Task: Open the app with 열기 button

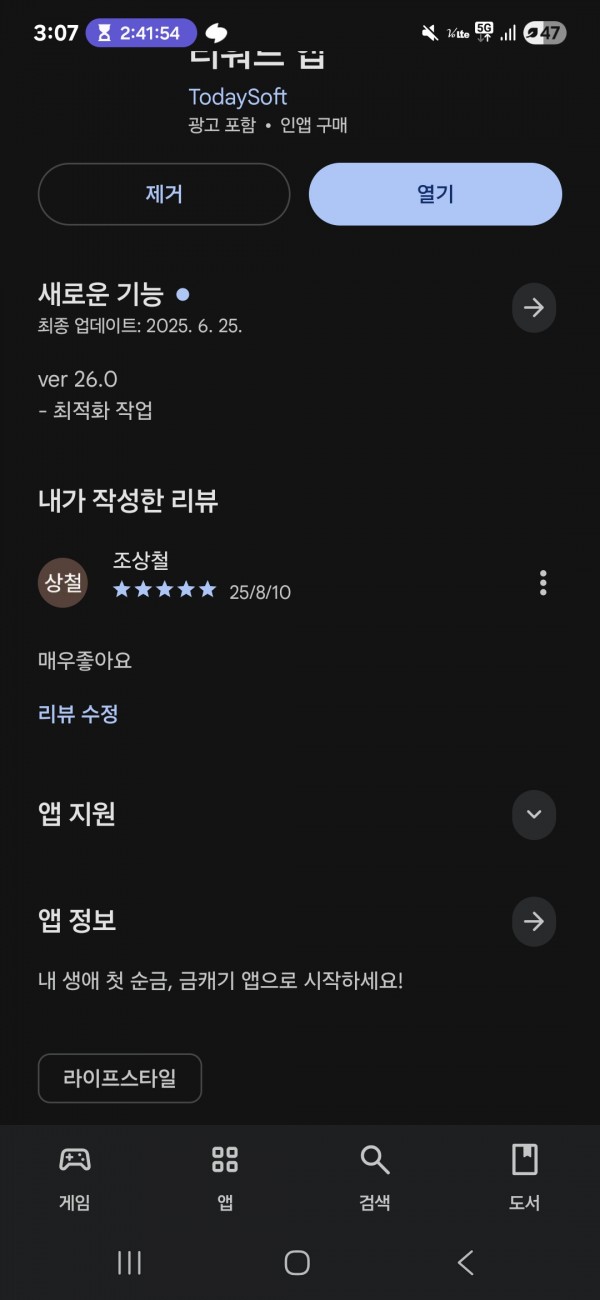Action: pyautogui.click(x=435, y=194)
